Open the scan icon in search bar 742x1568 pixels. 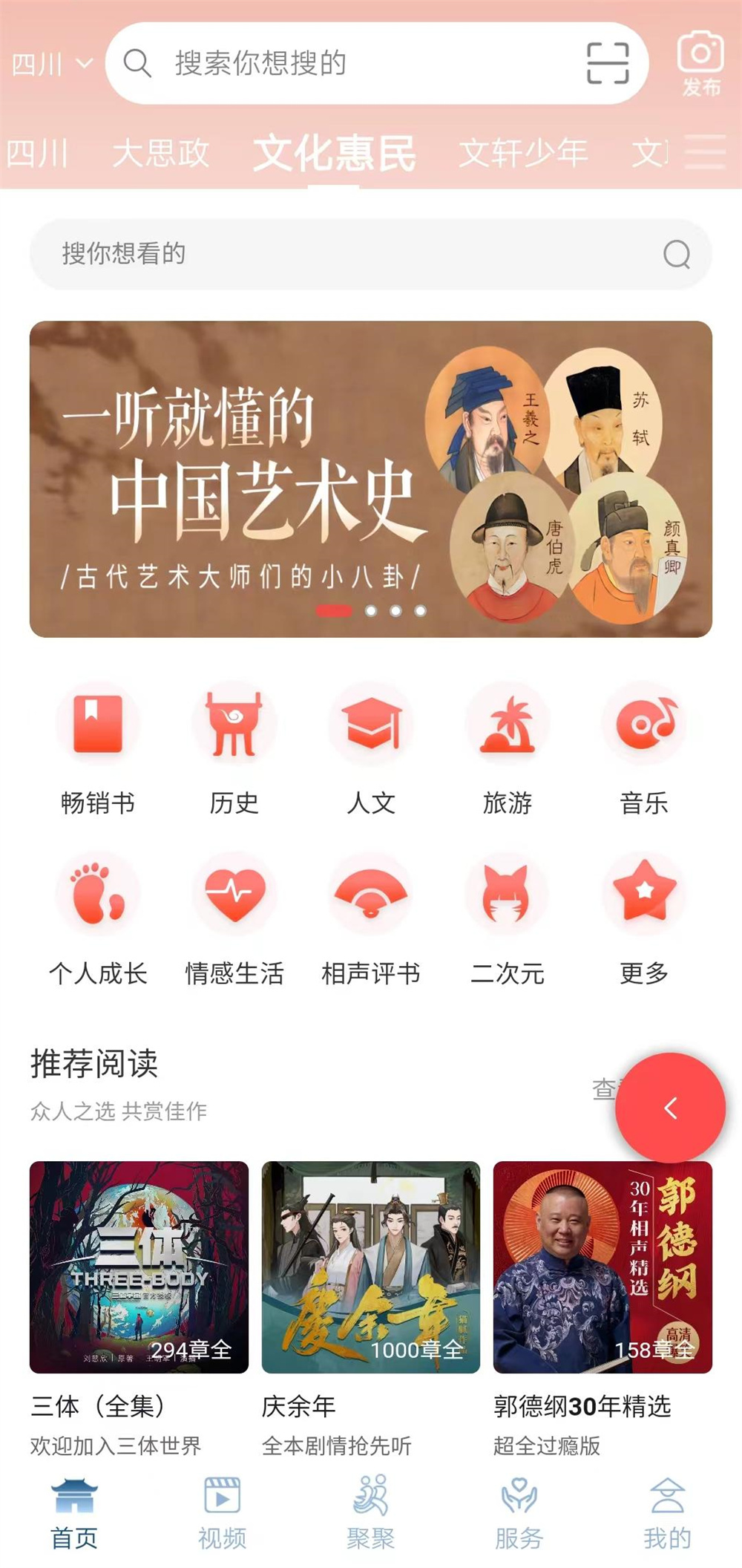tap(608, 64)
